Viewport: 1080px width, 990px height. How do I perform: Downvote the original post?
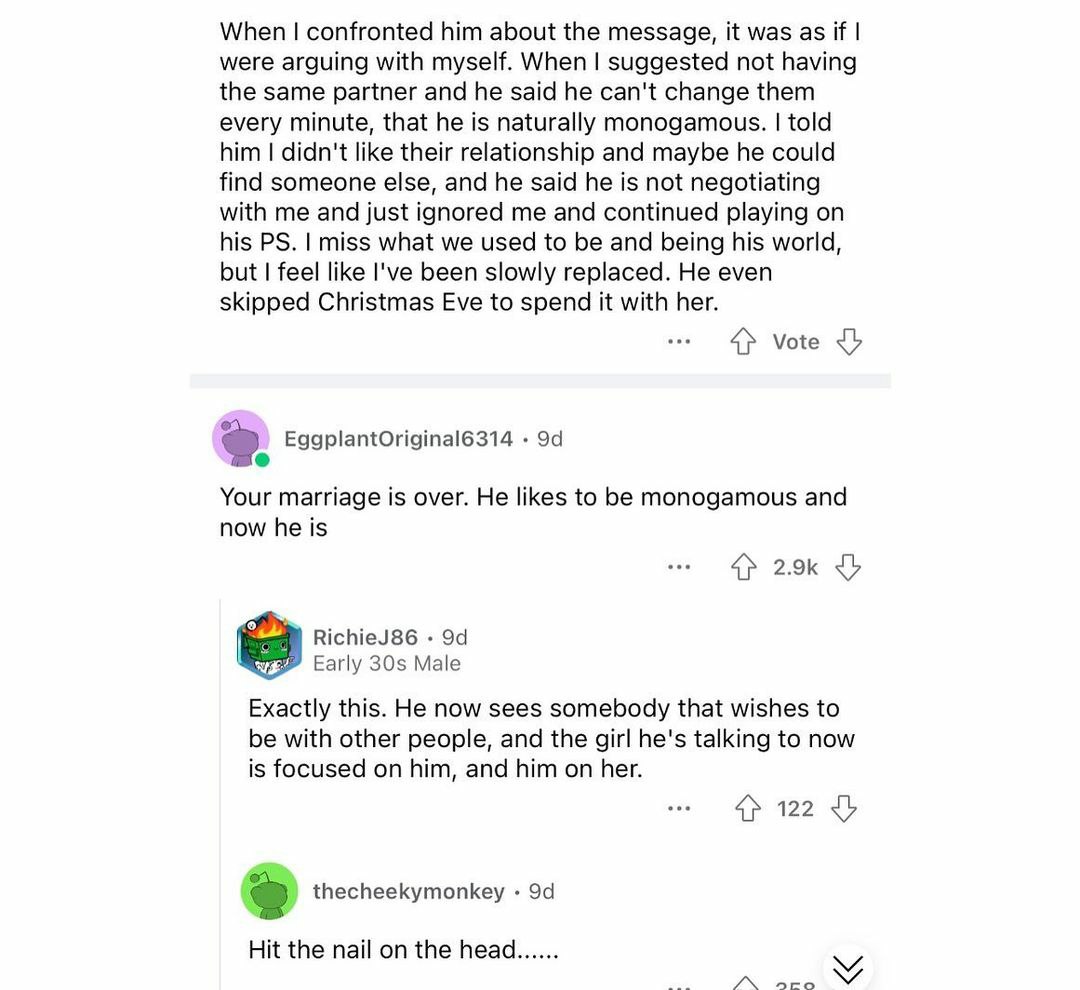click(x=849, y=342)
